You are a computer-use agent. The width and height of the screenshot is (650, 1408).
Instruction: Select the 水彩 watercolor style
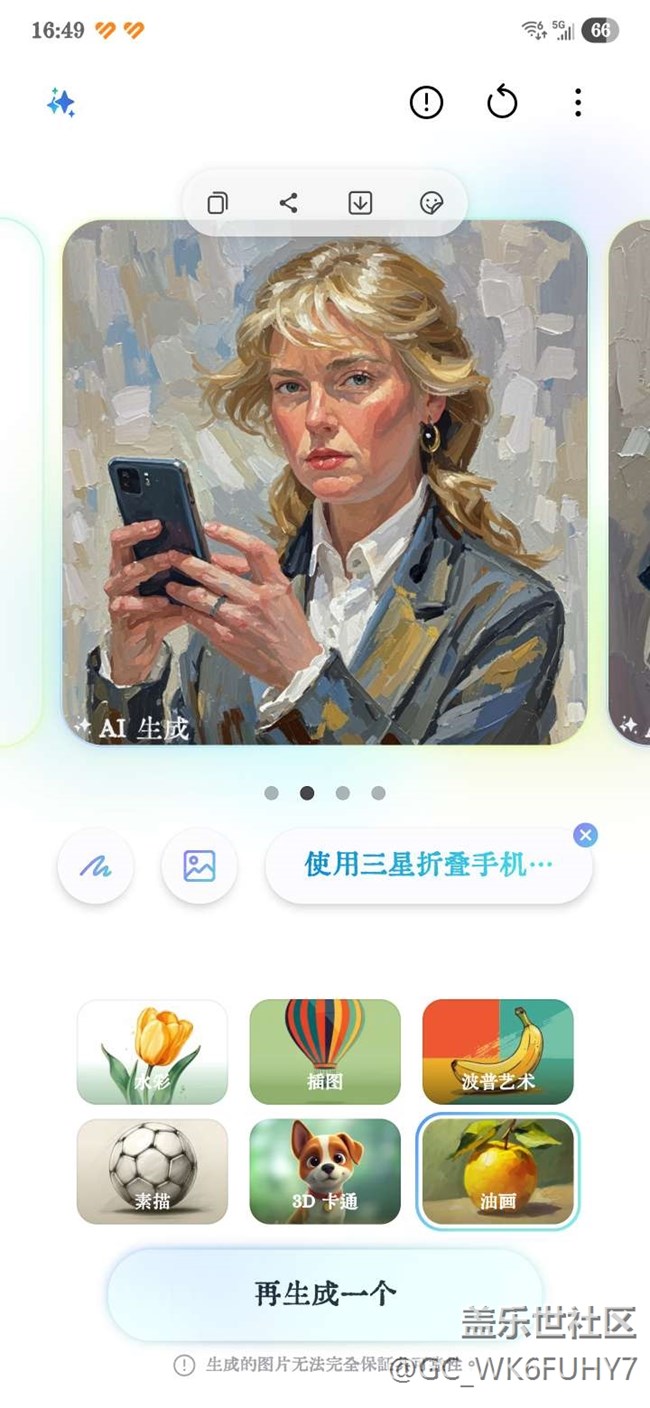click(152, 1051)
